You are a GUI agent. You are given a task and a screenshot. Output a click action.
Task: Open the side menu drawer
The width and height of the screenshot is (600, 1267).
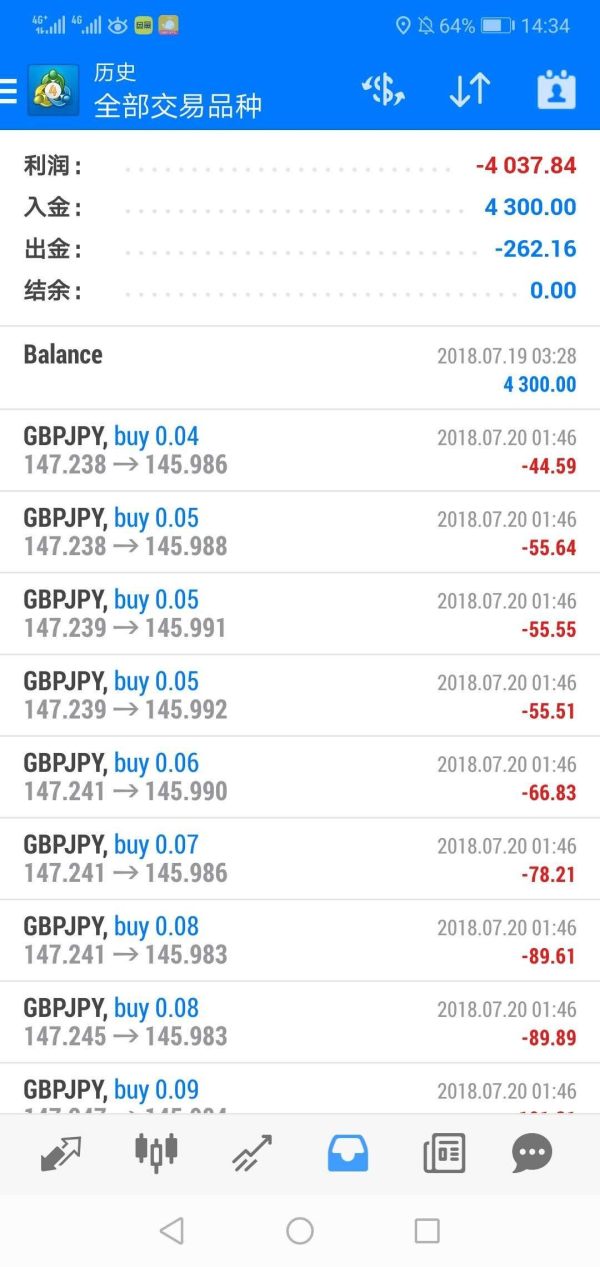(9, 91)
